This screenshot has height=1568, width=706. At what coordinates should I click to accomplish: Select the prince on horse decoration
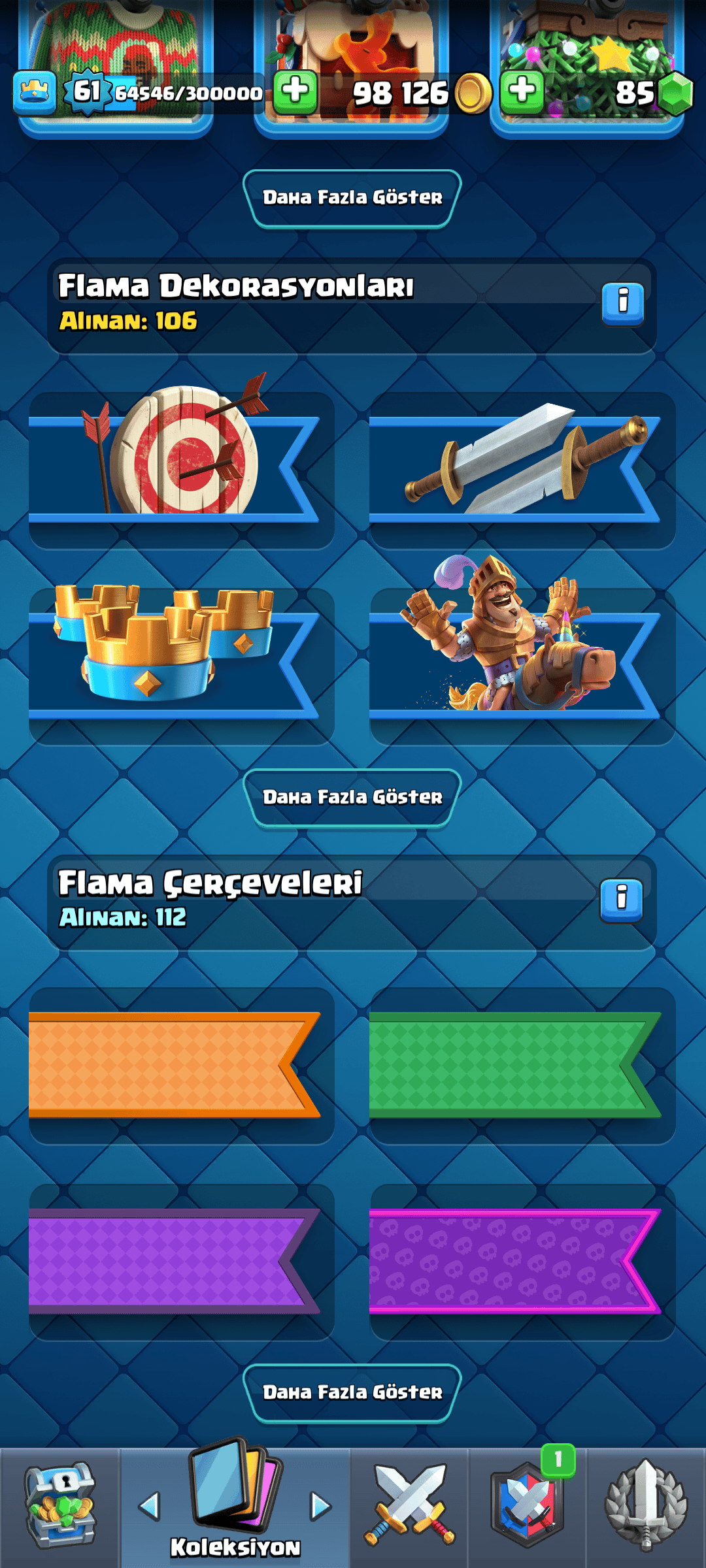point(522,666)
